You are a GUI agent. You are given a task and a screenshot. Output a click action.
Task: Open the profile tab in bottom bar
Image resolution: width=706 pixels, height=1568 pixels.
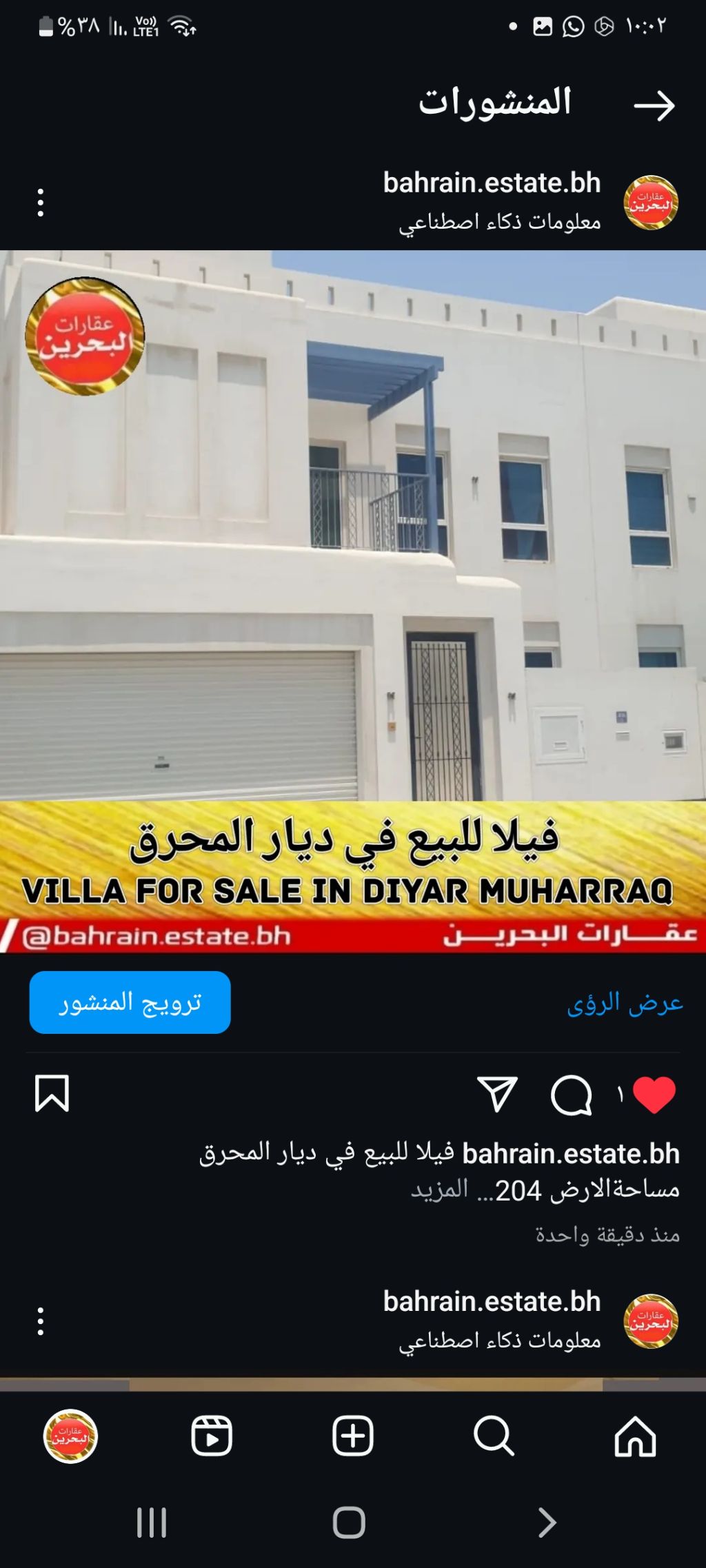[70, 1436]
